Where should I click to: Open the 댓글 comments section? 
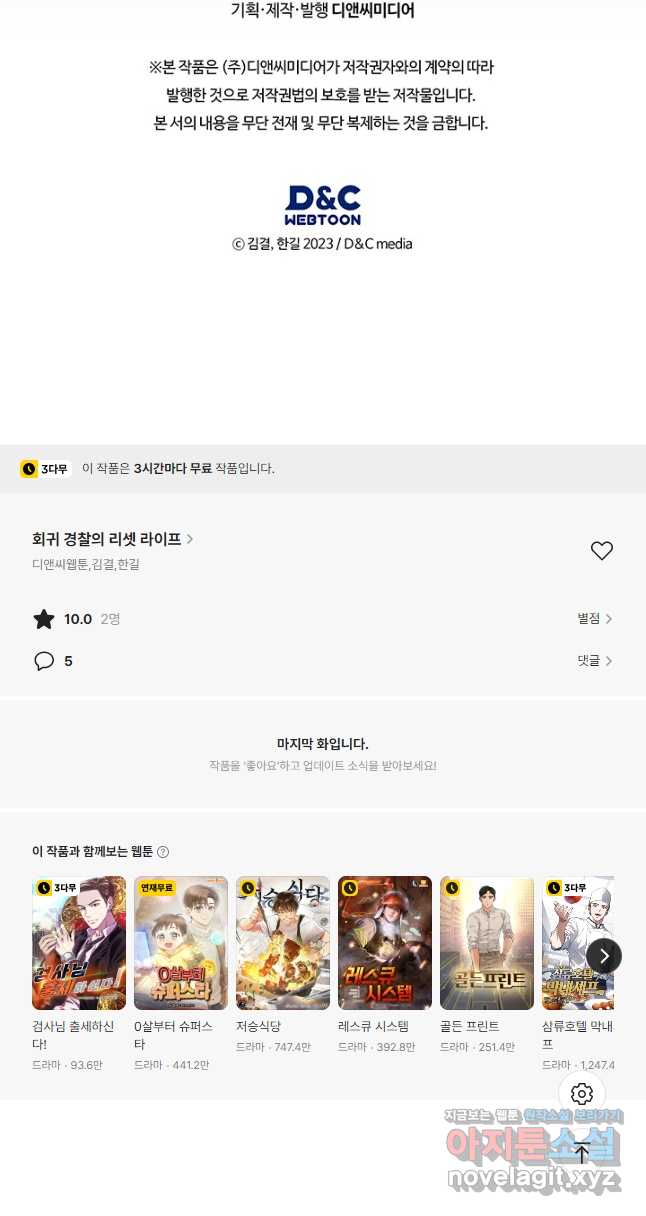pos(594,661)
